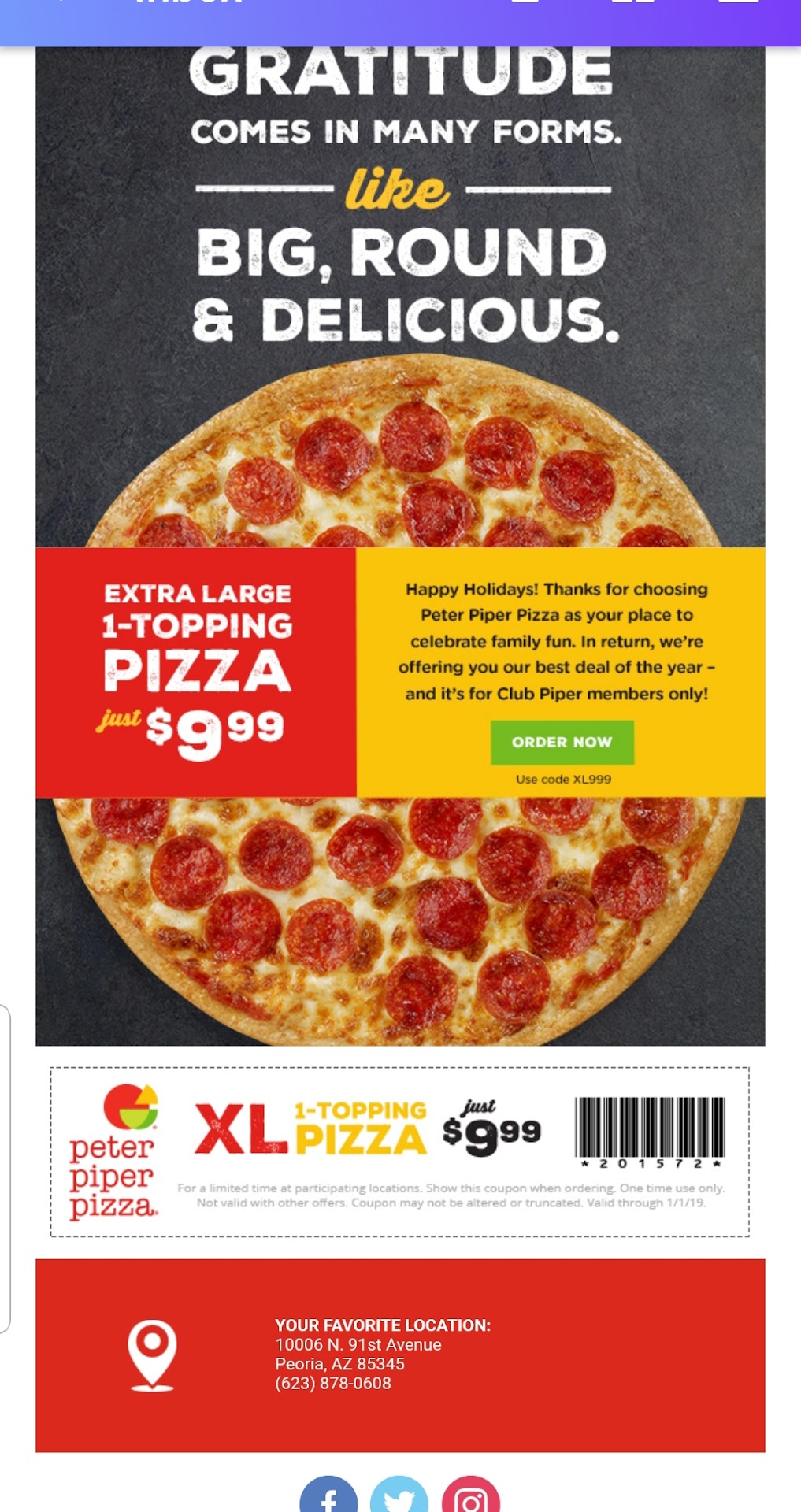Screen dimensions: 801x1512
Task: Tap the green ORDER NOW button
Action: point(562,742)
